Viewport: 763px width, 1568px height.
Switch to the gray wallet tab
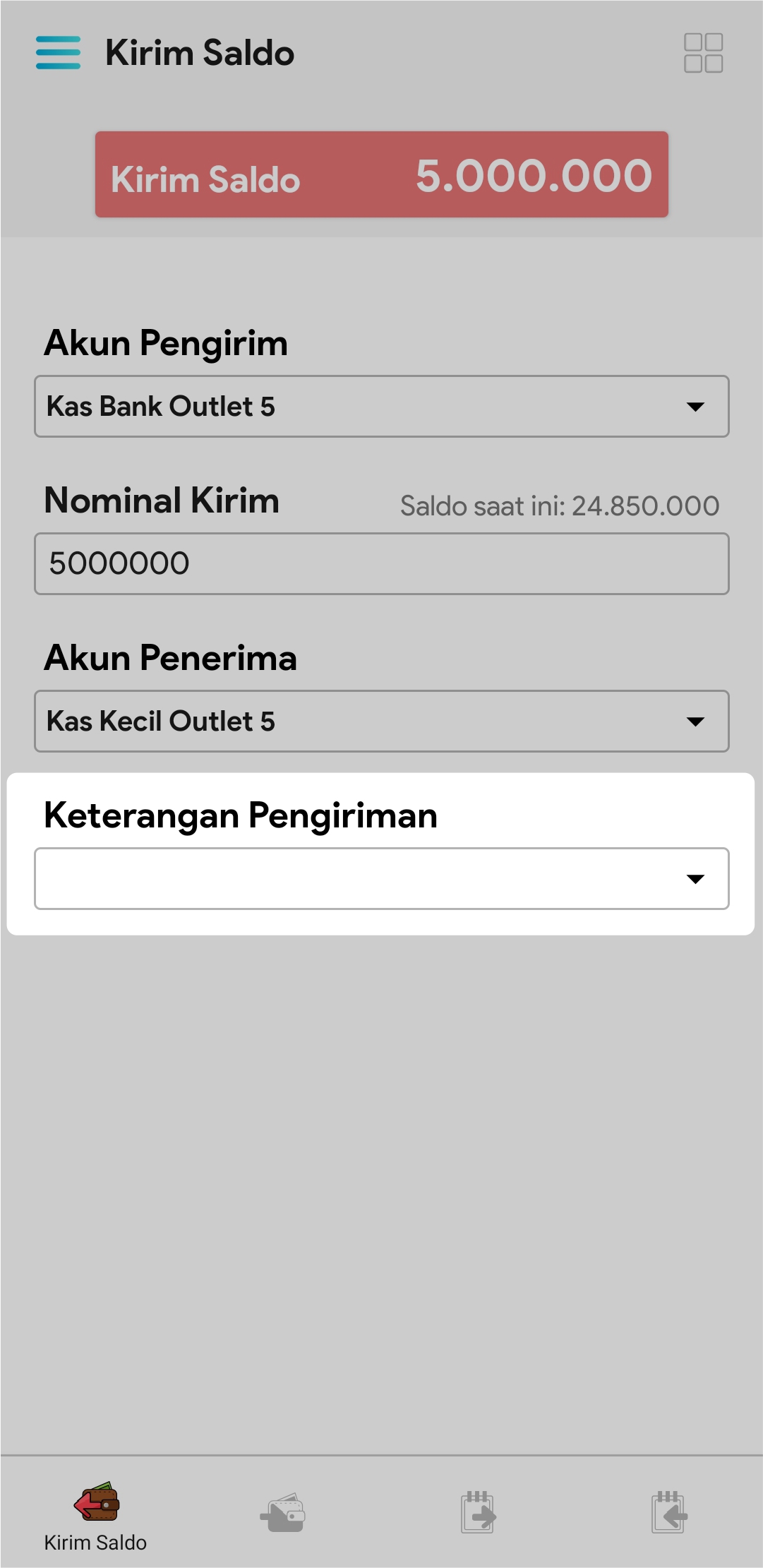tap(283, 1514)
